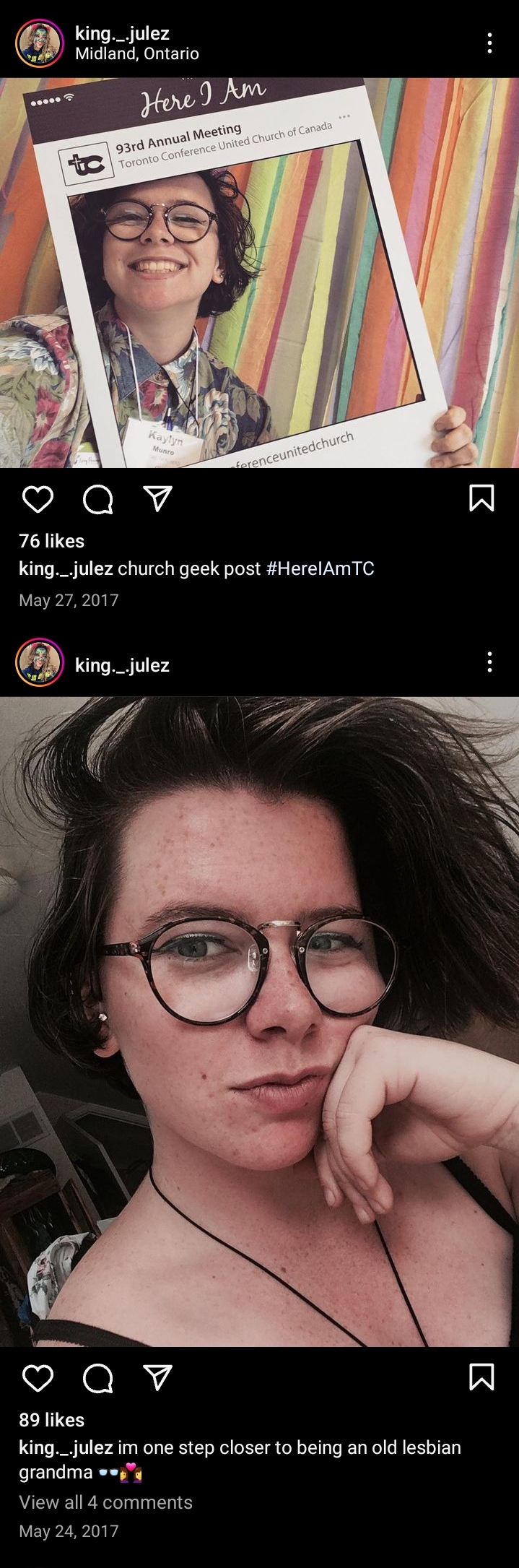Like the church geek post
519x1568 pixels.
38,499
